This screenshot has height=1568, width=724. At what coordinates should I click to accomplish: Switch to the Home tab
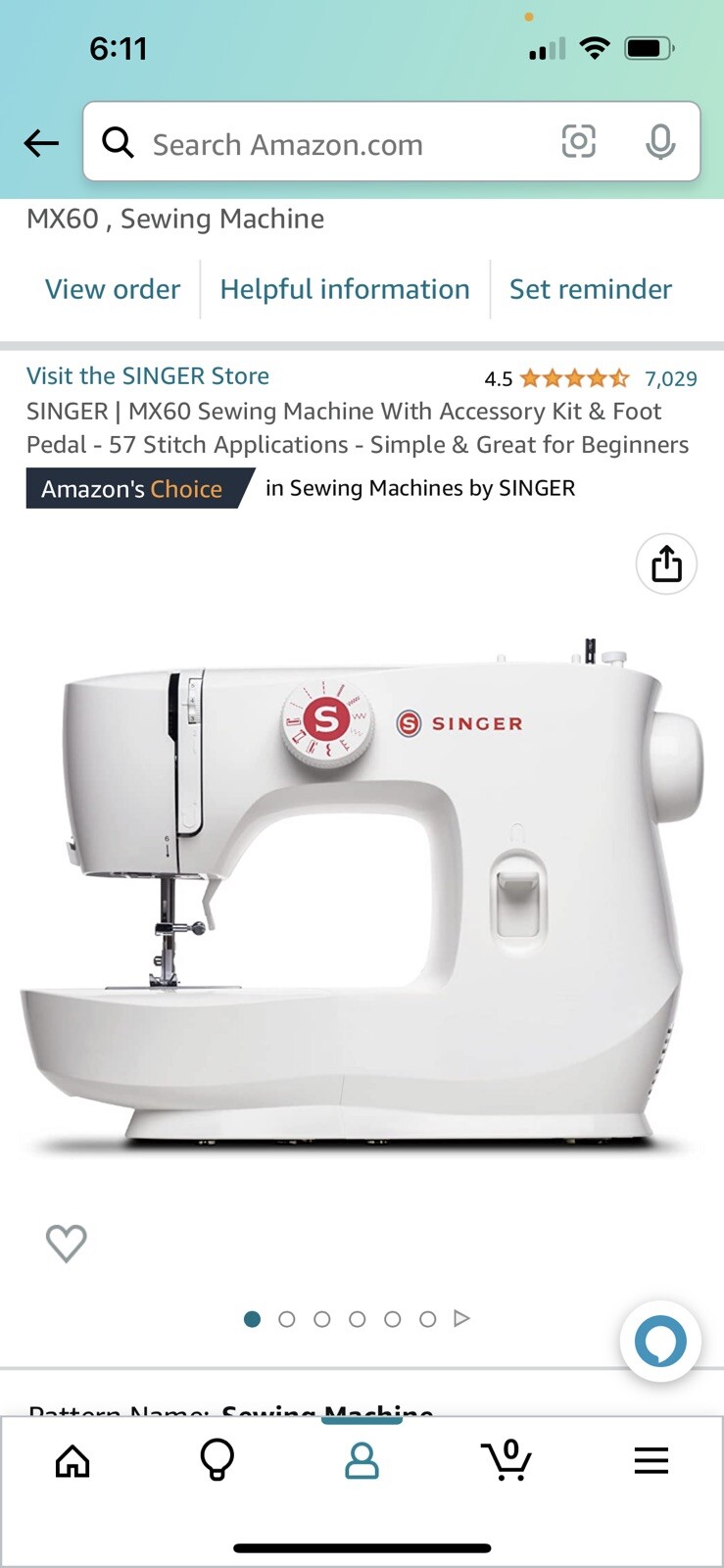(72, 1460)
